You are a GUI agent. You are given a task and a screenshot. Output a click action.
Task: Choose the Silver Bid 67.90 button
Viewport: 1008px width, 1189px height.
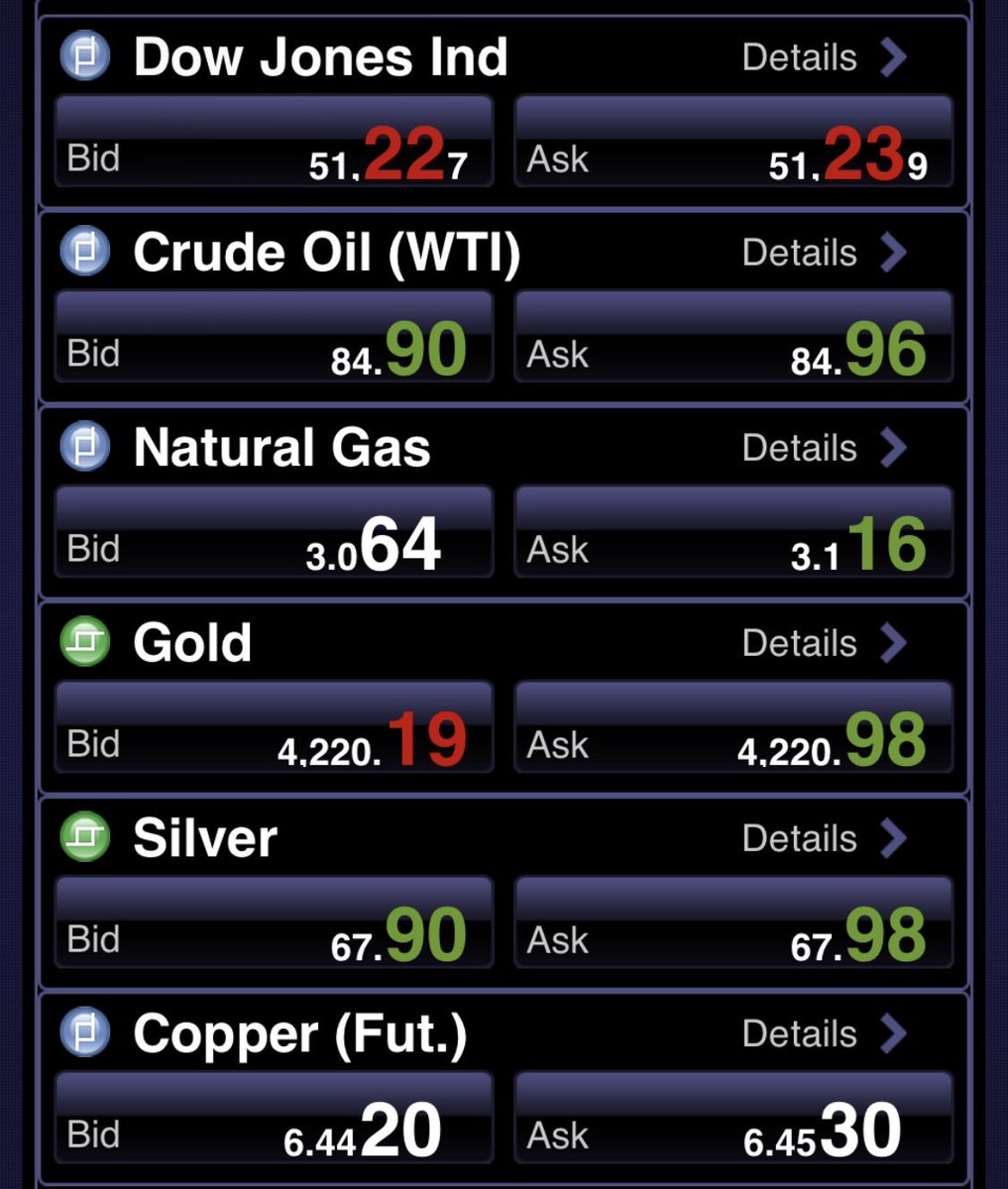click(274, 921)
